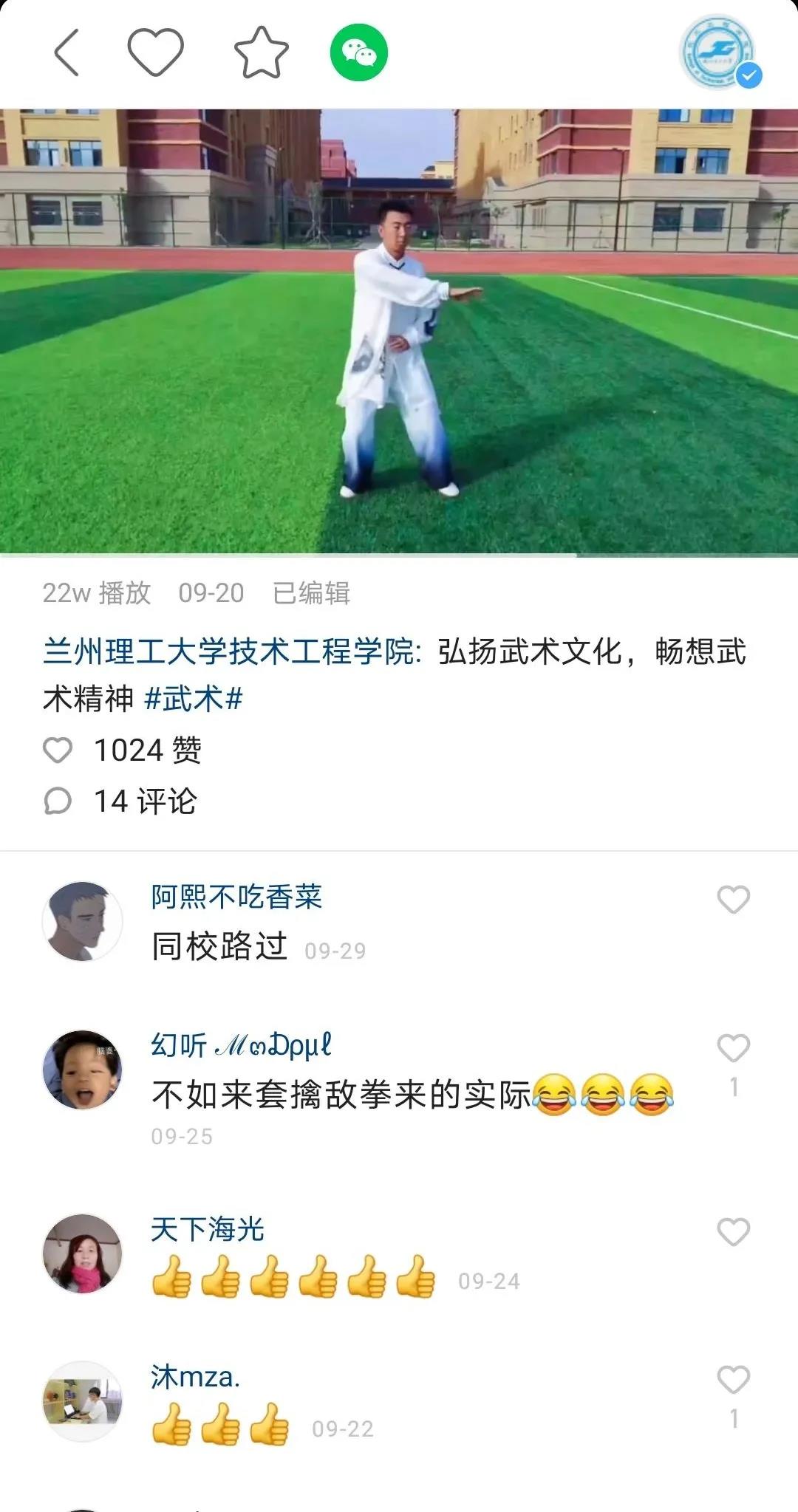Tap the video to play or pause
Image resolution: width=798 pixels, height=1512 pixels.
click(x=399, y=332)
